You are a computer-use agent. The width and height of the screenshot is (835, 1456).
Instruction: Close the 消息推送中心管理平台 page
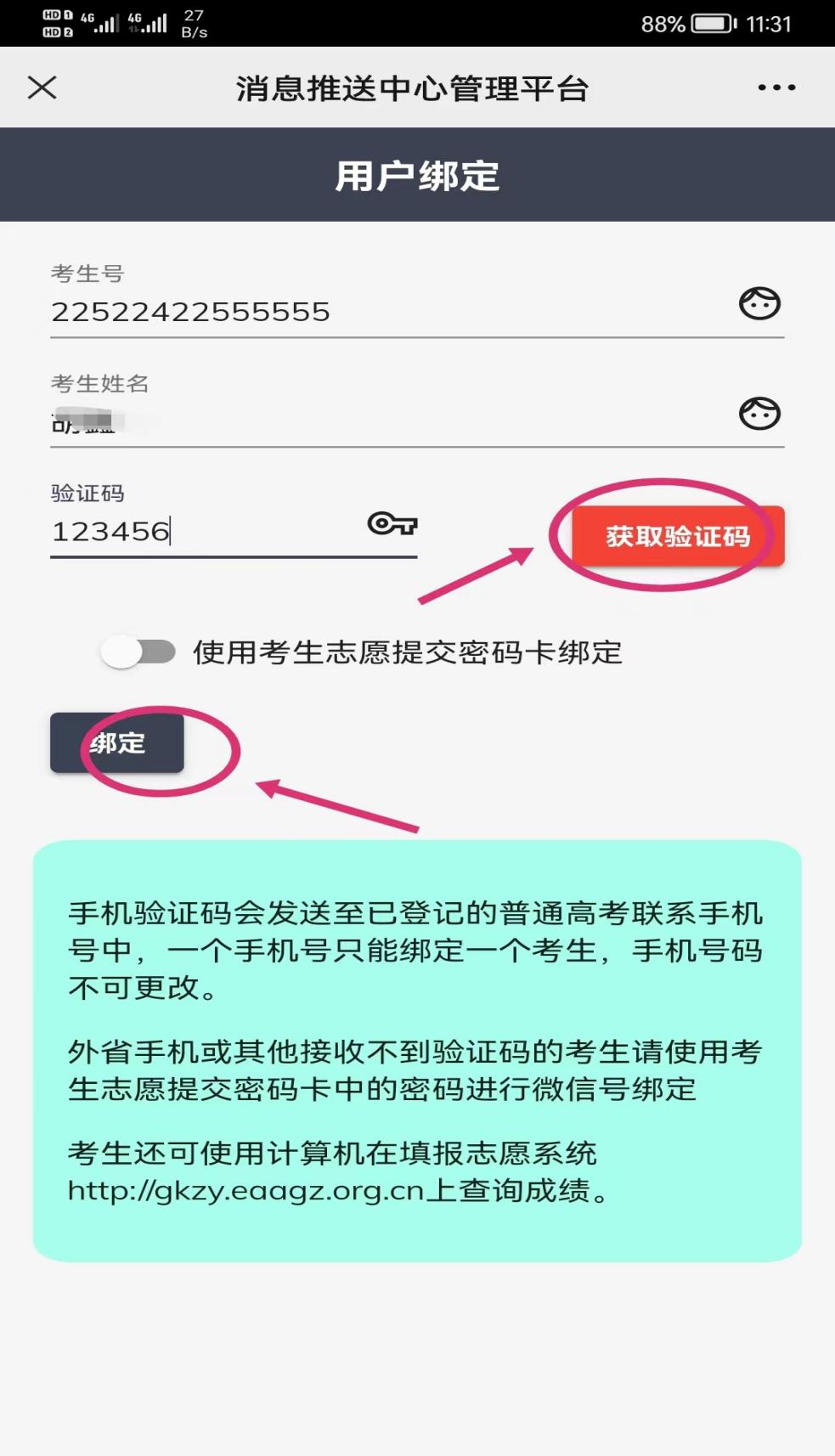42,87
